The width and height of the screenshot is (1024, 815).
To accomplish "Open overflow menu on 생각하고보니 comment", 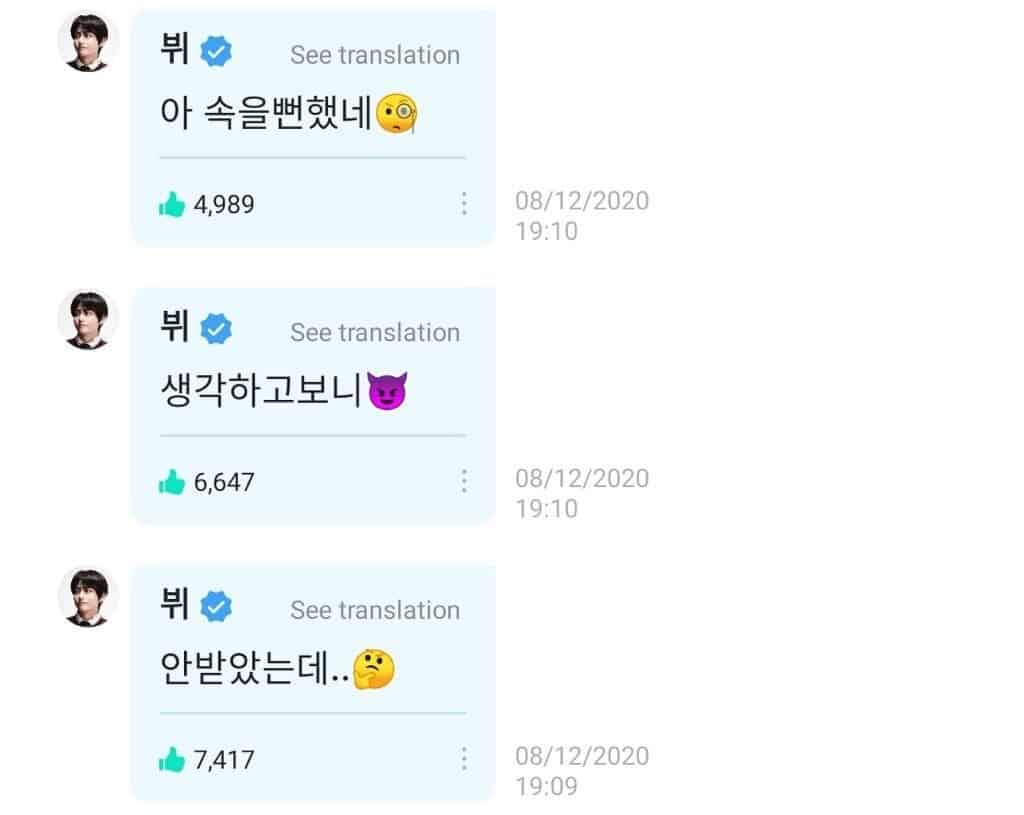I will tap(464, 482).
